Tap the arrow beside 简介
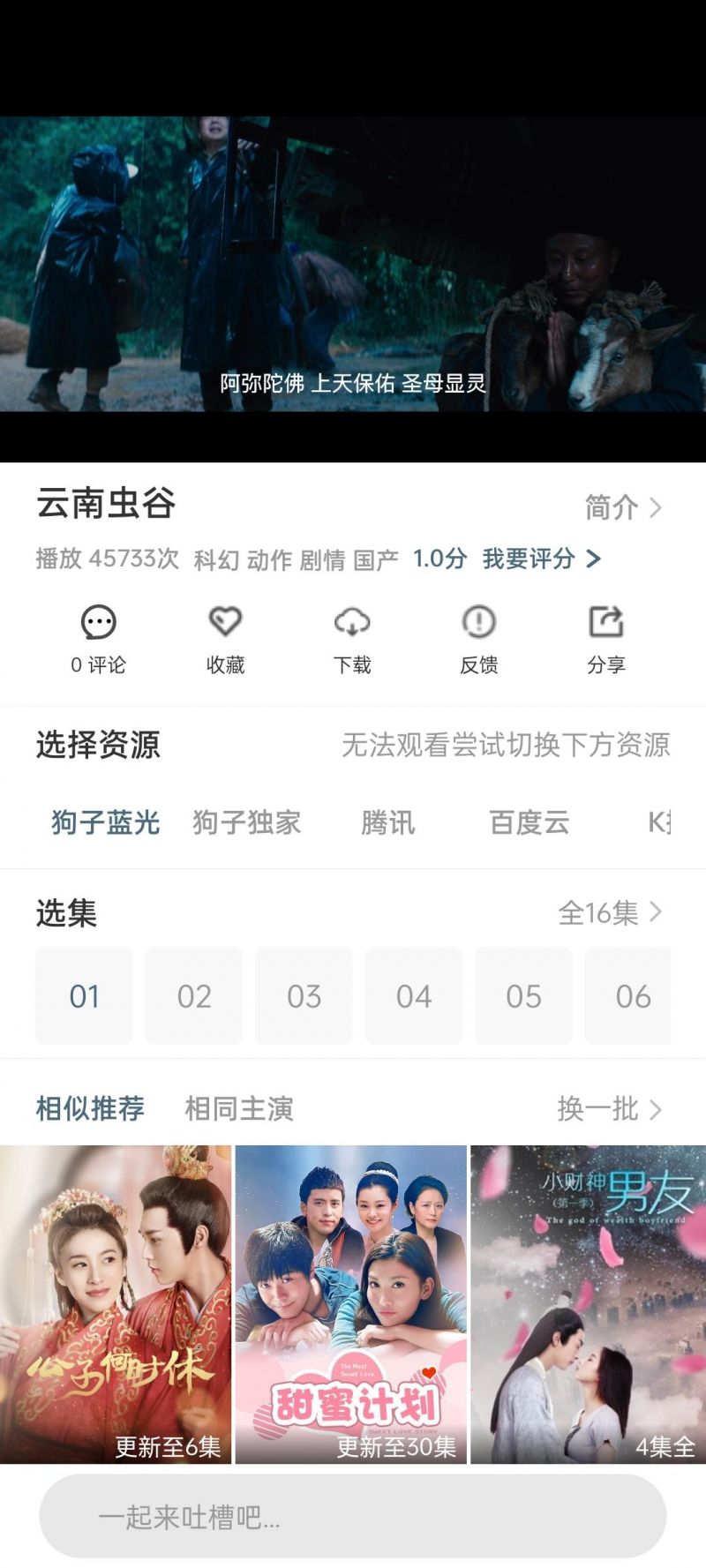The image size is (706, 1568). 657,507
